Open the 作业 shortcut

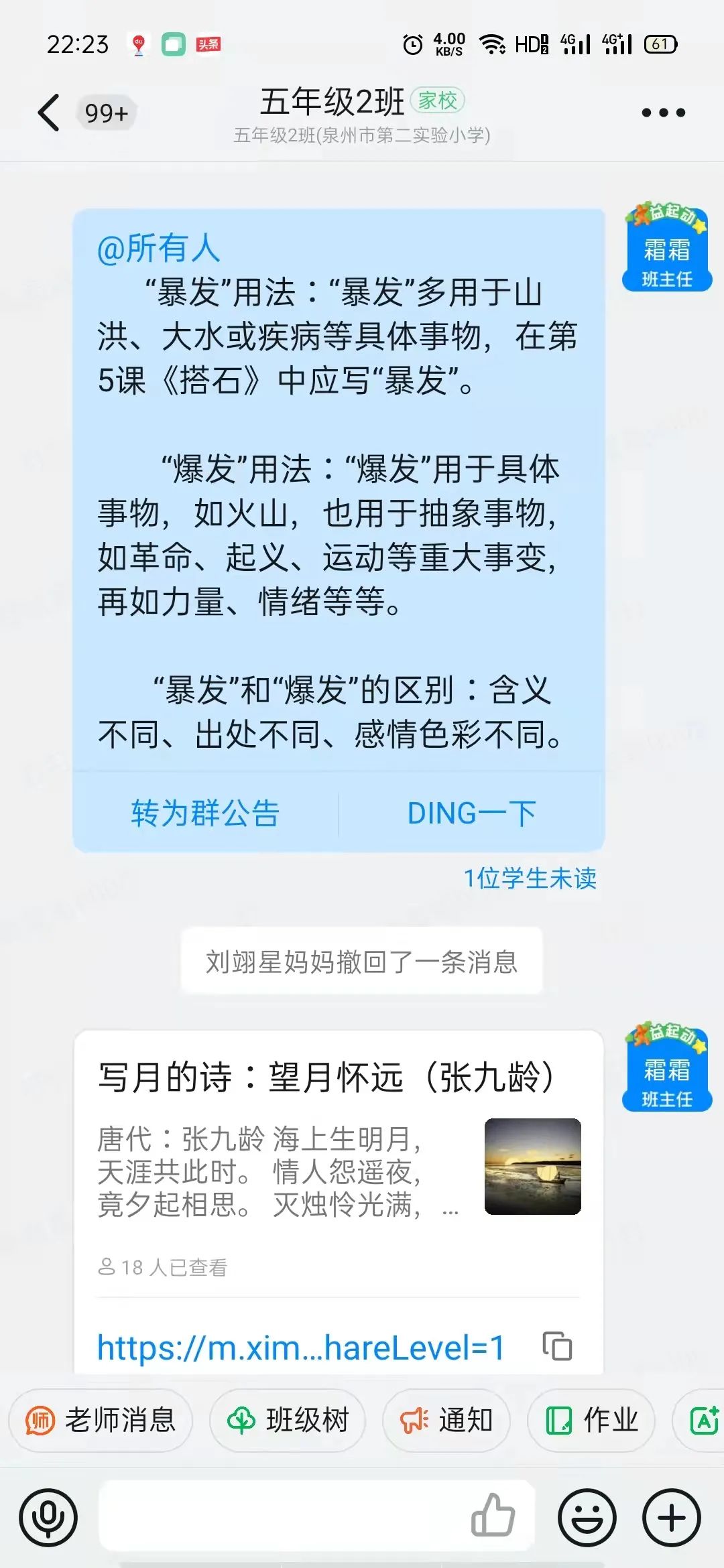pyautogui.click(x=591, y=1420)
